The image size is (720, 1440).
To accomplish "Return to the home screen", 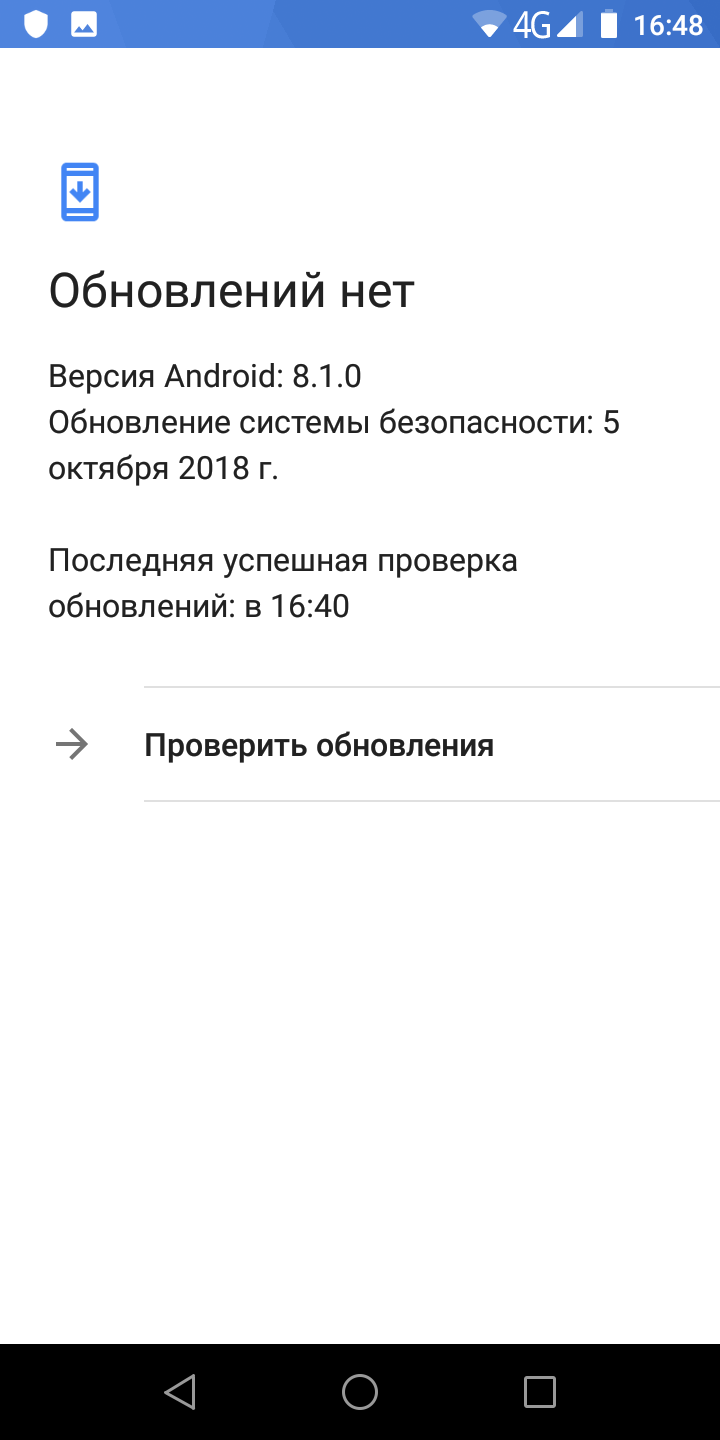I will click(x=360, y=1392).
